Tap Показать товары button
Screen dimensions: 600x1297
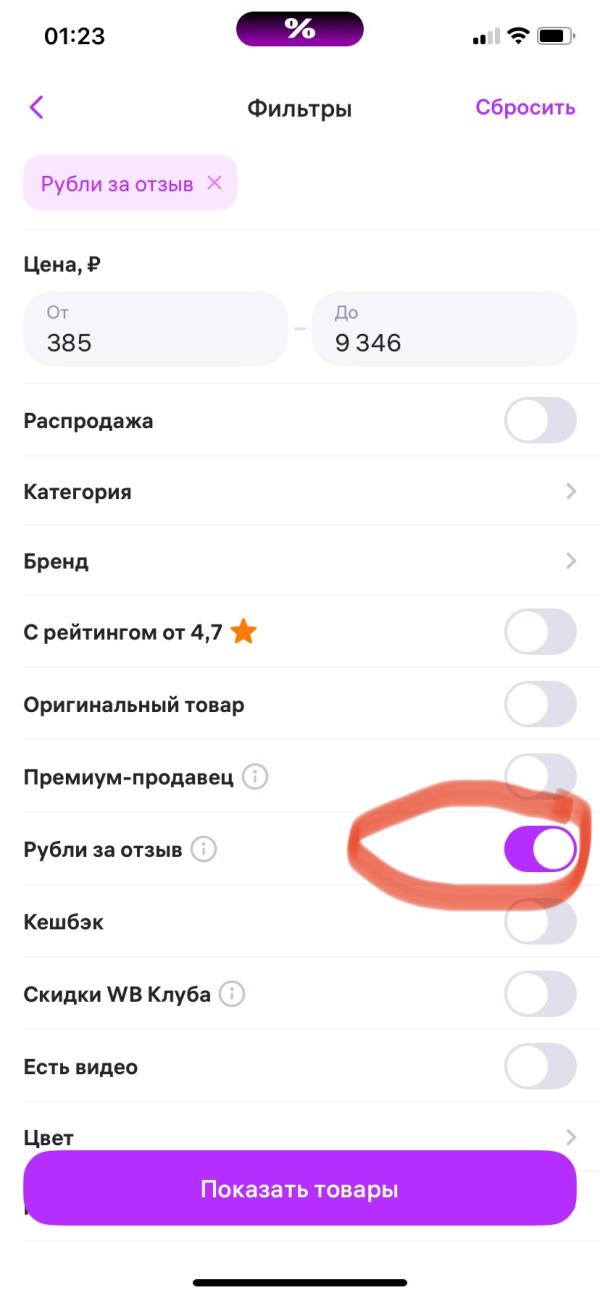[300, 1188]
